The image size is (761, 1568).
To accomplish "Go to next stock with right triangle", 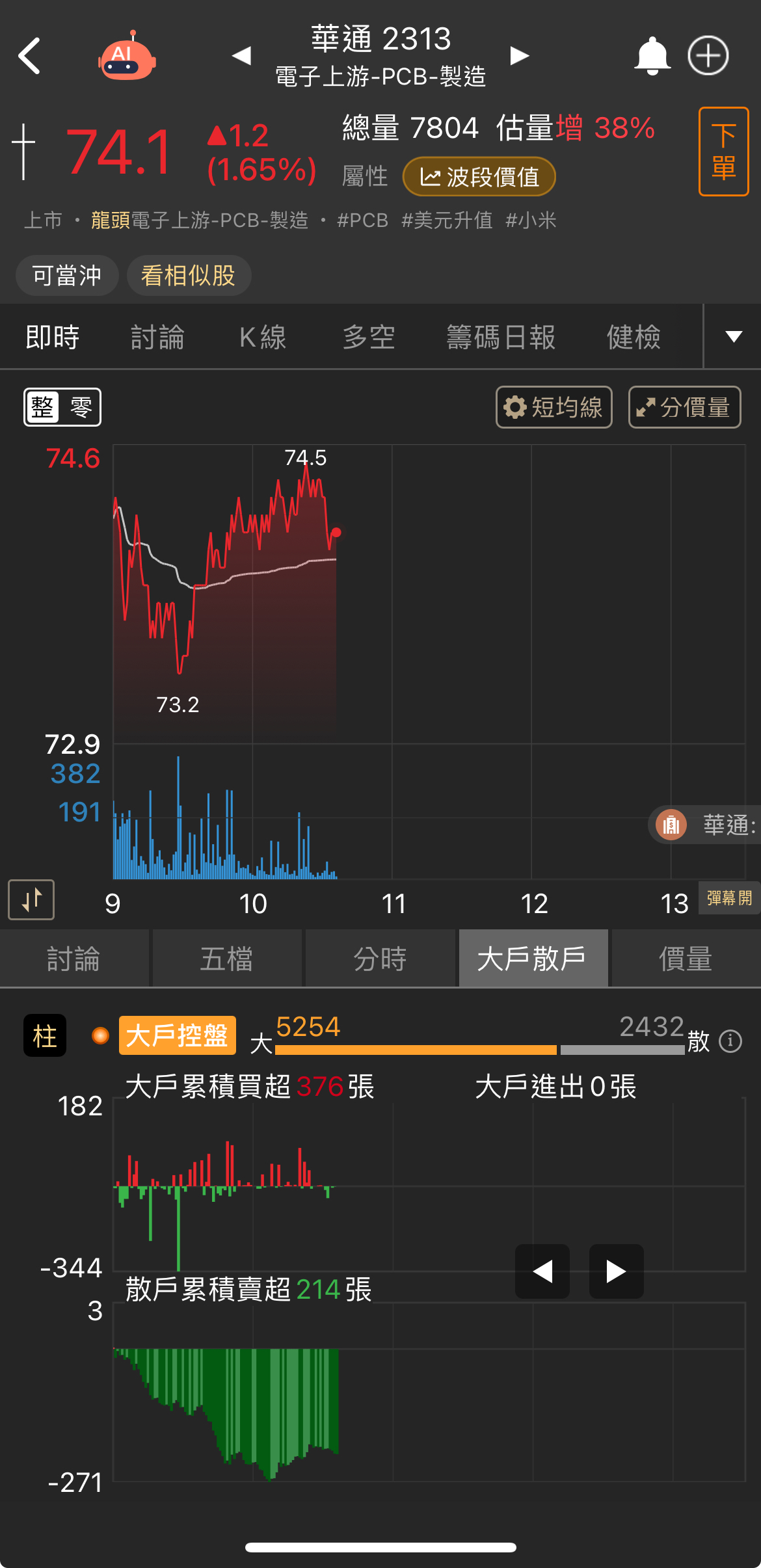I will coord(519,56).
